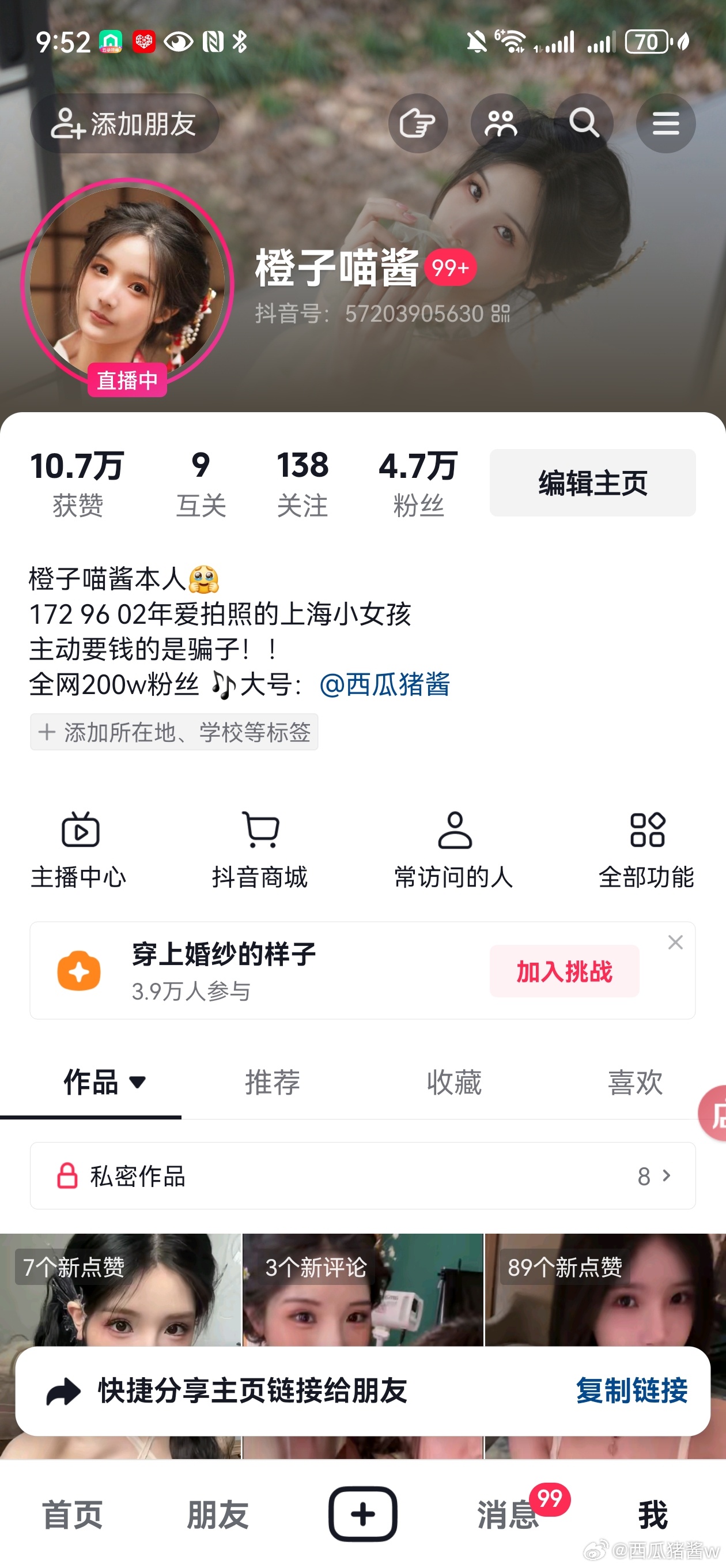This screenshot has height=1568, width=726.
Task: Open 主播中心
Action: [79, 849]
